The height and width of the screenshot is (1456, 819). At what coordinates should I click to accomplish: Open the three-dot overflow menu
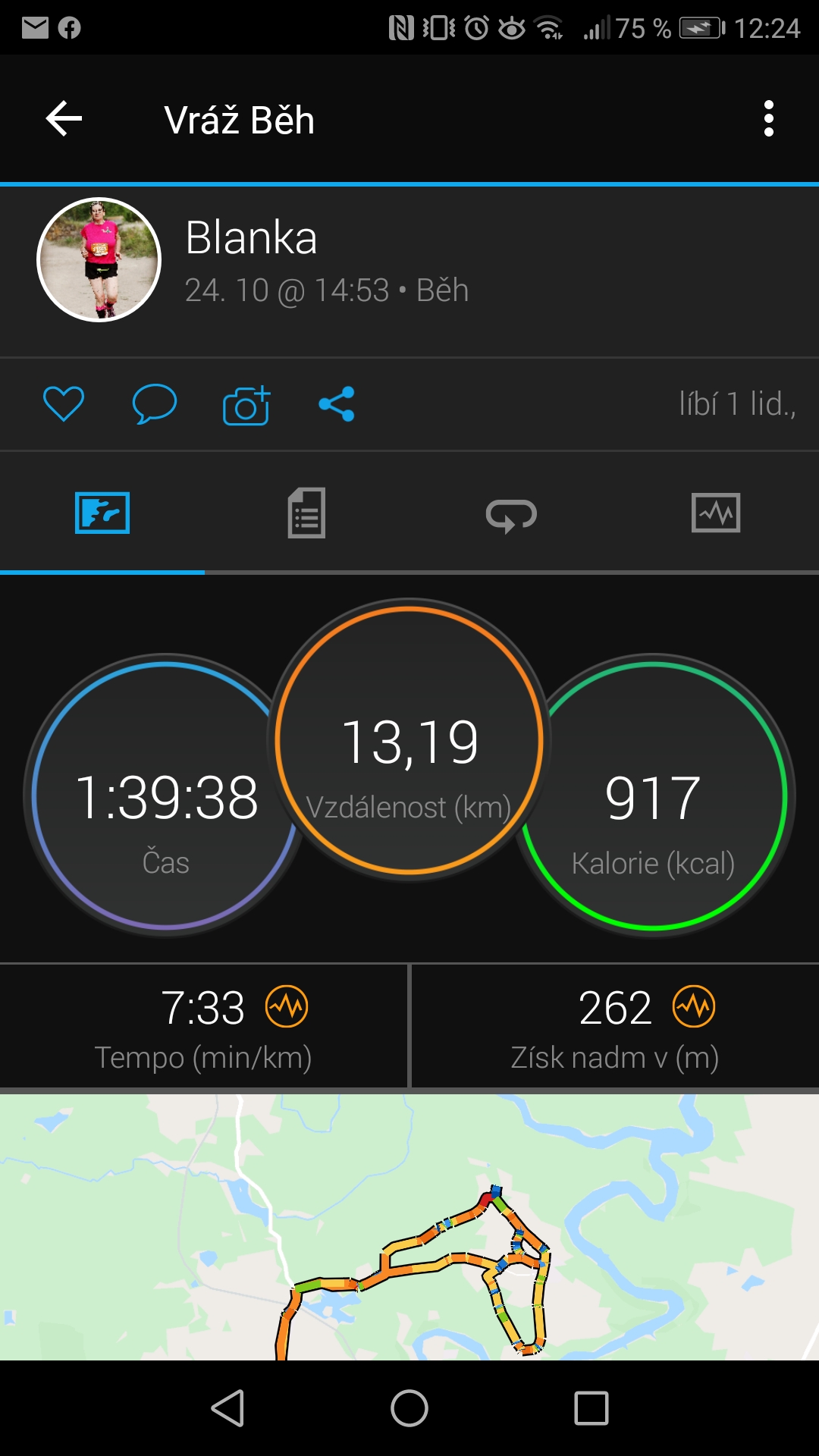click(769, 119)
